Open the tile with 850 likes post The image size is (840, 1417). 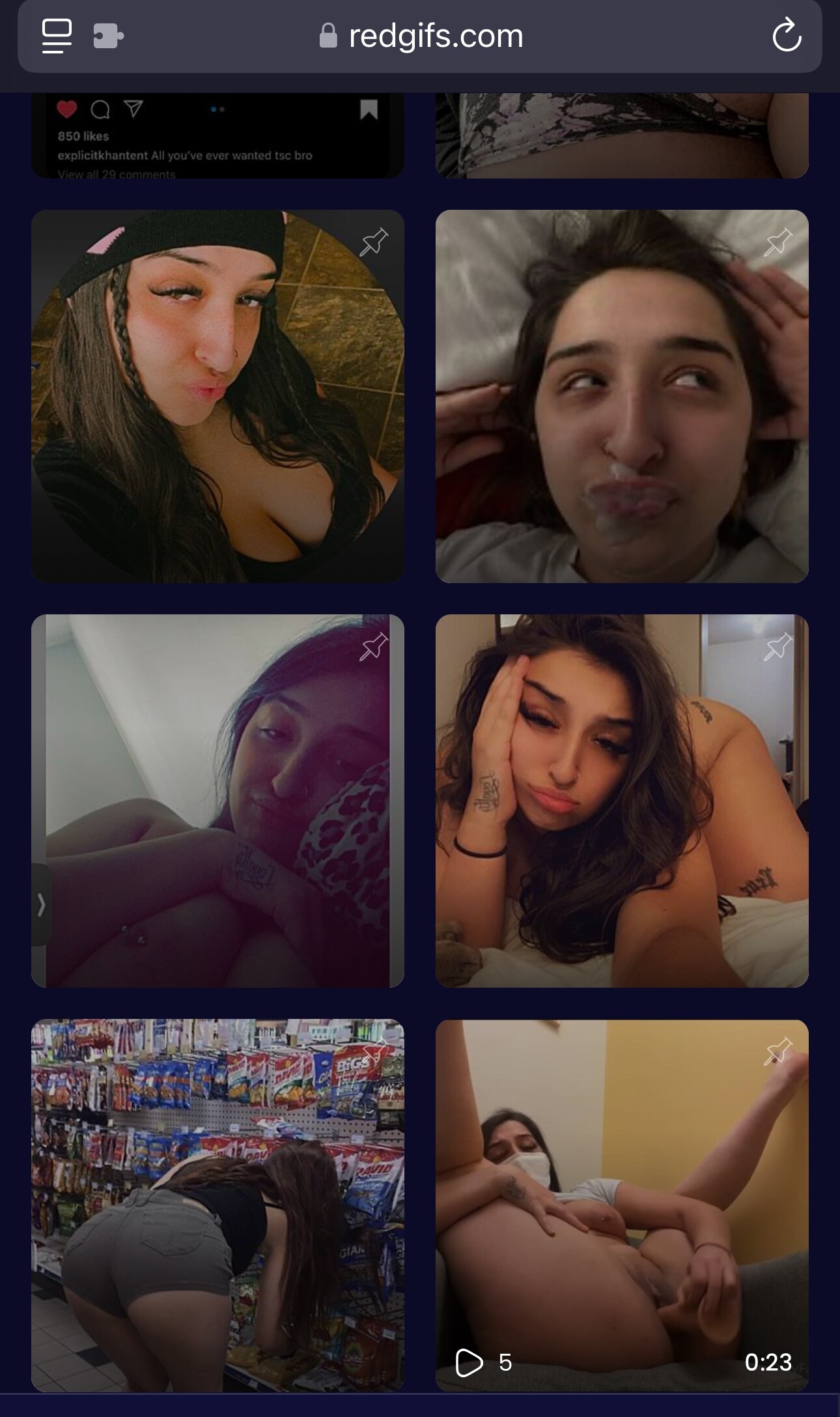tap(217, 136)
